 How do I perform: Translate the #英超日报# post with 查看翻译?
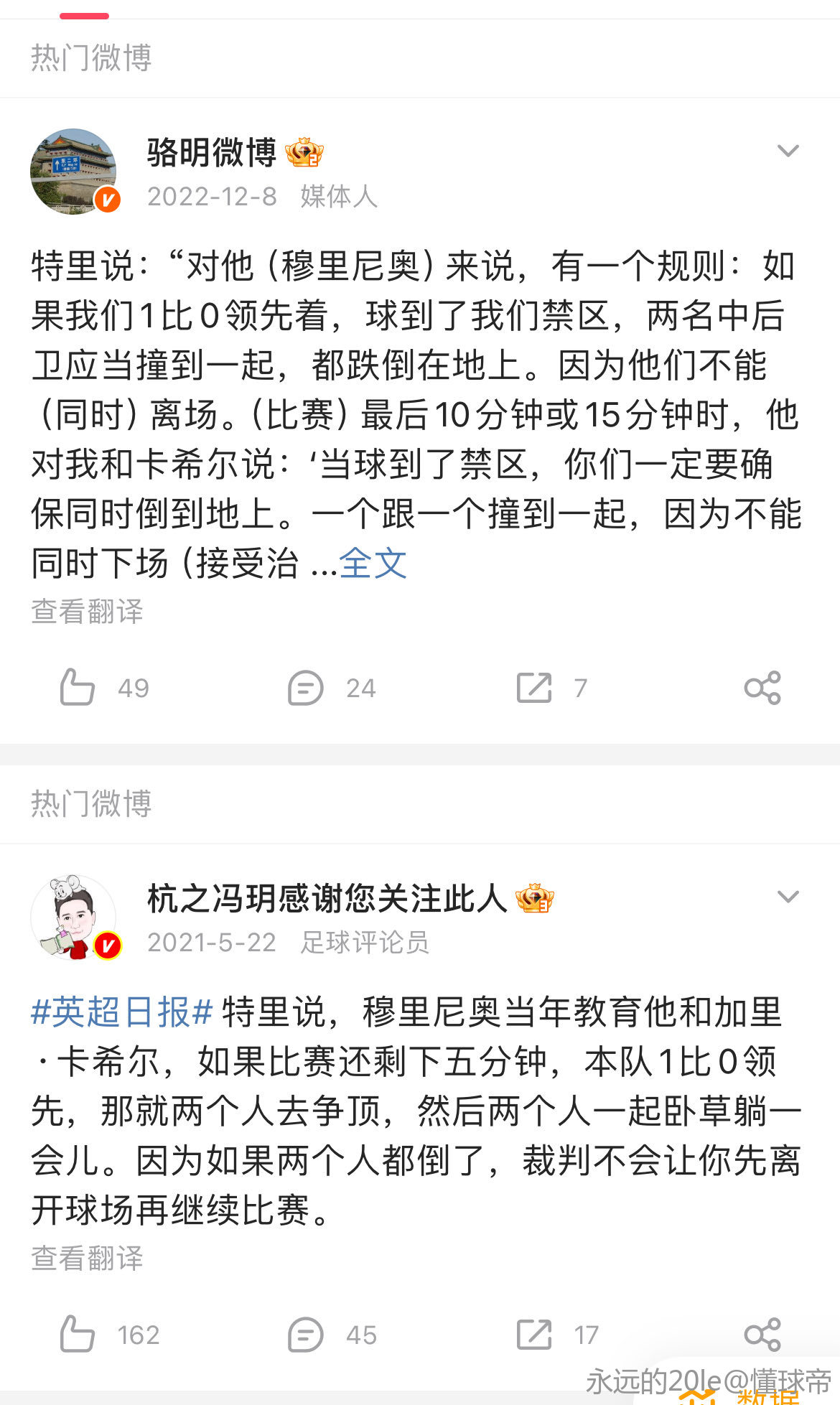click(x=87, y=1259)
